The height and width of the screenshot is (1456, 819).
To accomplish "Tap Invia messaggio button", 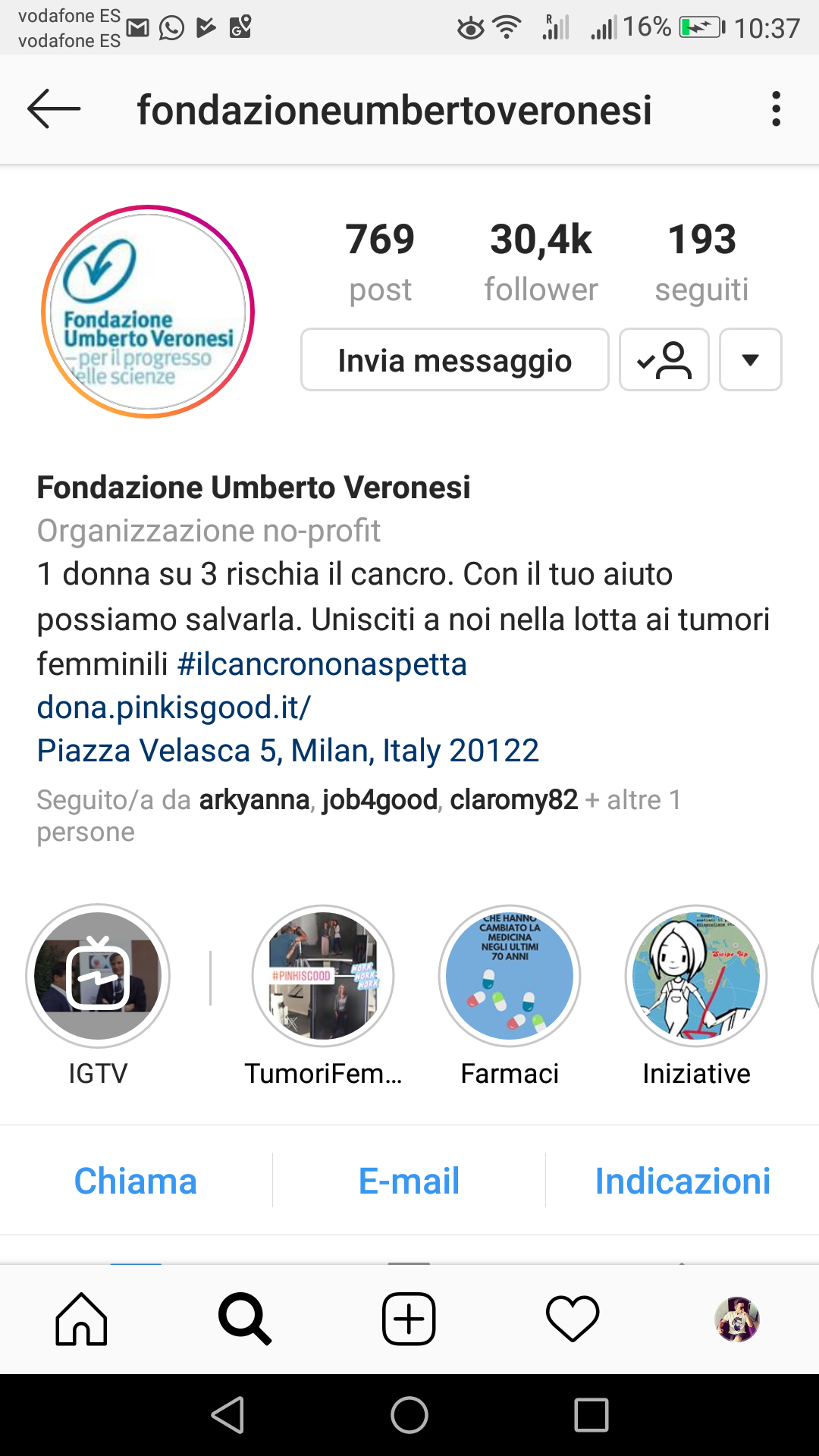I will pos(455,360).
